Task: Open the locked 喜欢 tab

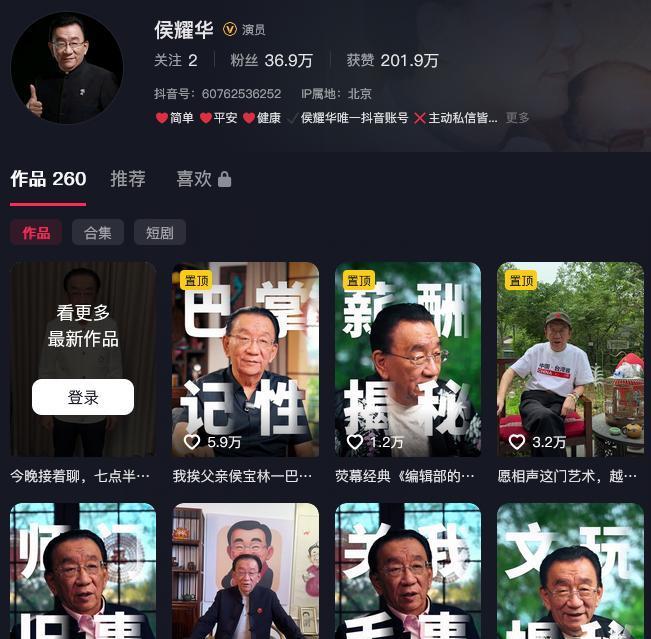Action: point(203,179)
